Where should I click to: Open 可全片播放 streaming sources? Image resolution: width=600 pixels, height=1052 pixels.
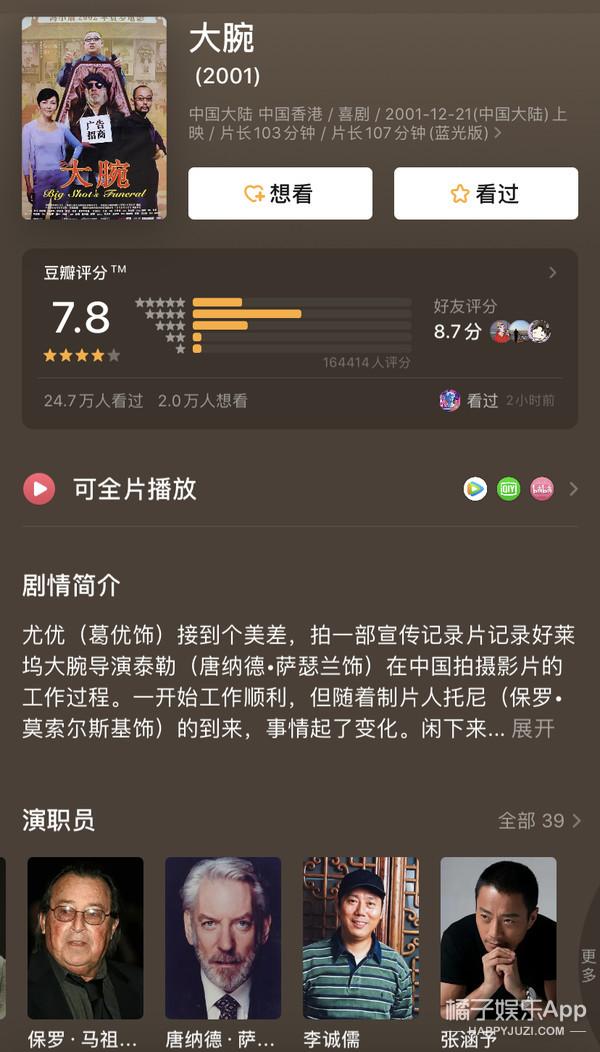[x=300, y=489]
